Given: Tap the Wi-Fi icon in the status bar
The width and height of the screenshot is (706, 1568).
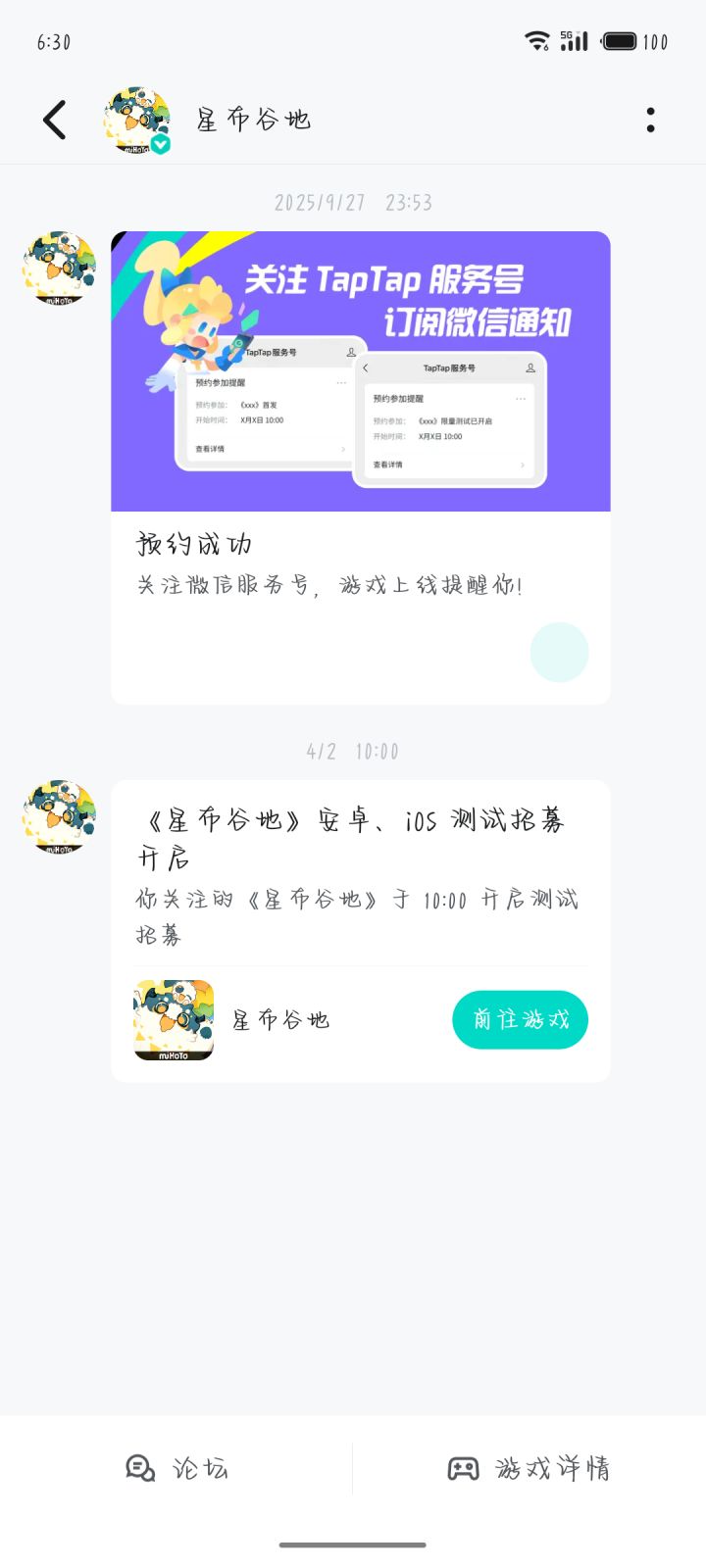Looking at the screenshot, I should click(x=535, y=40).
